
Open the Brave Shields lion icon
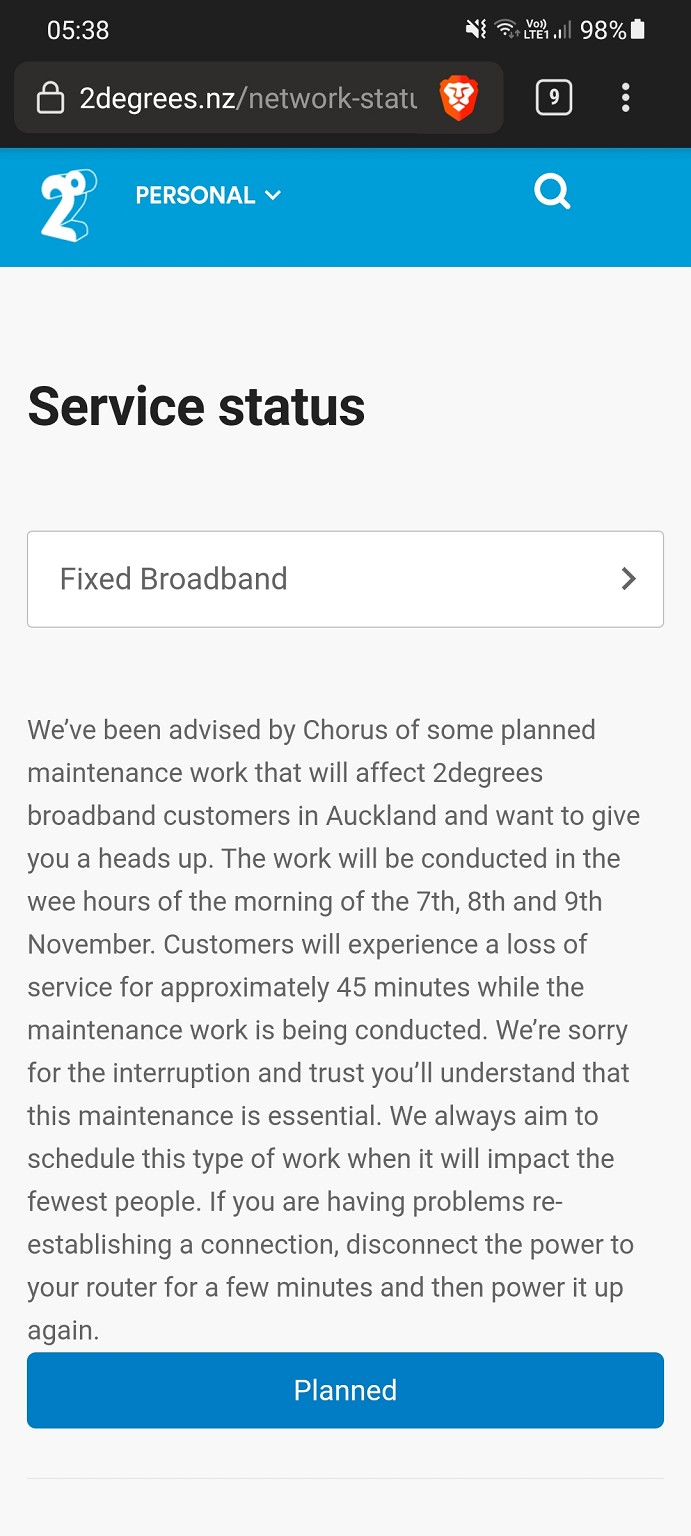[x=459, y=98]
